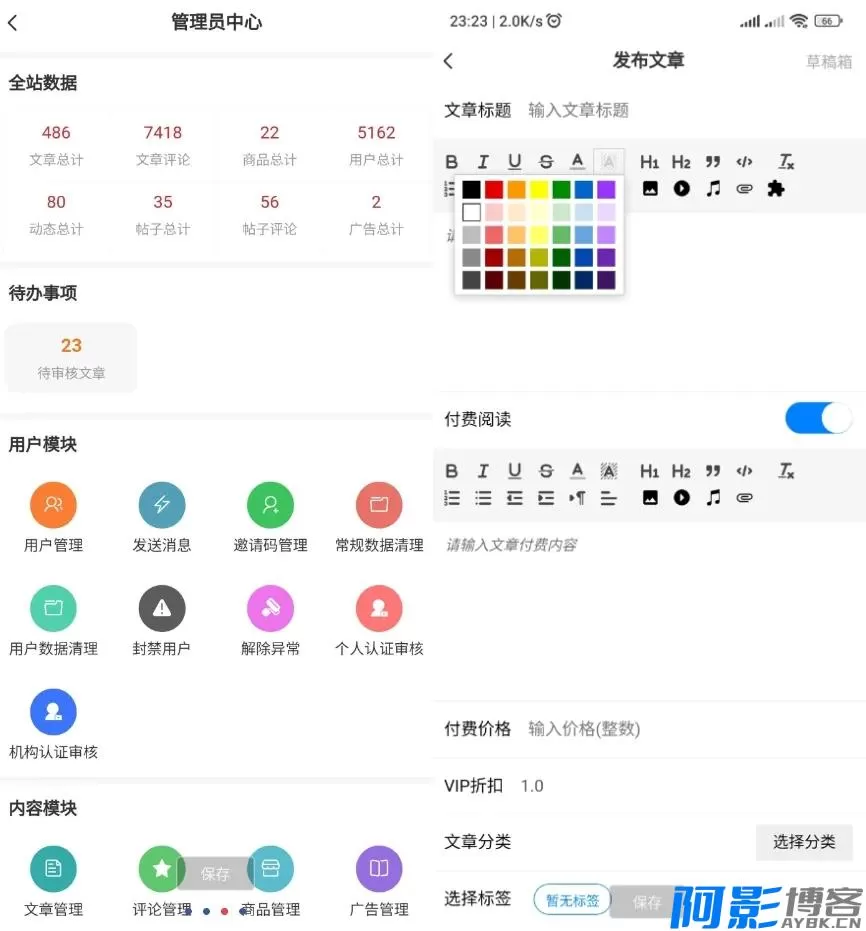This screenshot has height=931, width=866.
Task: Apply H1 heading in the top editor toolbar
Action: click(x=650, y=162)
